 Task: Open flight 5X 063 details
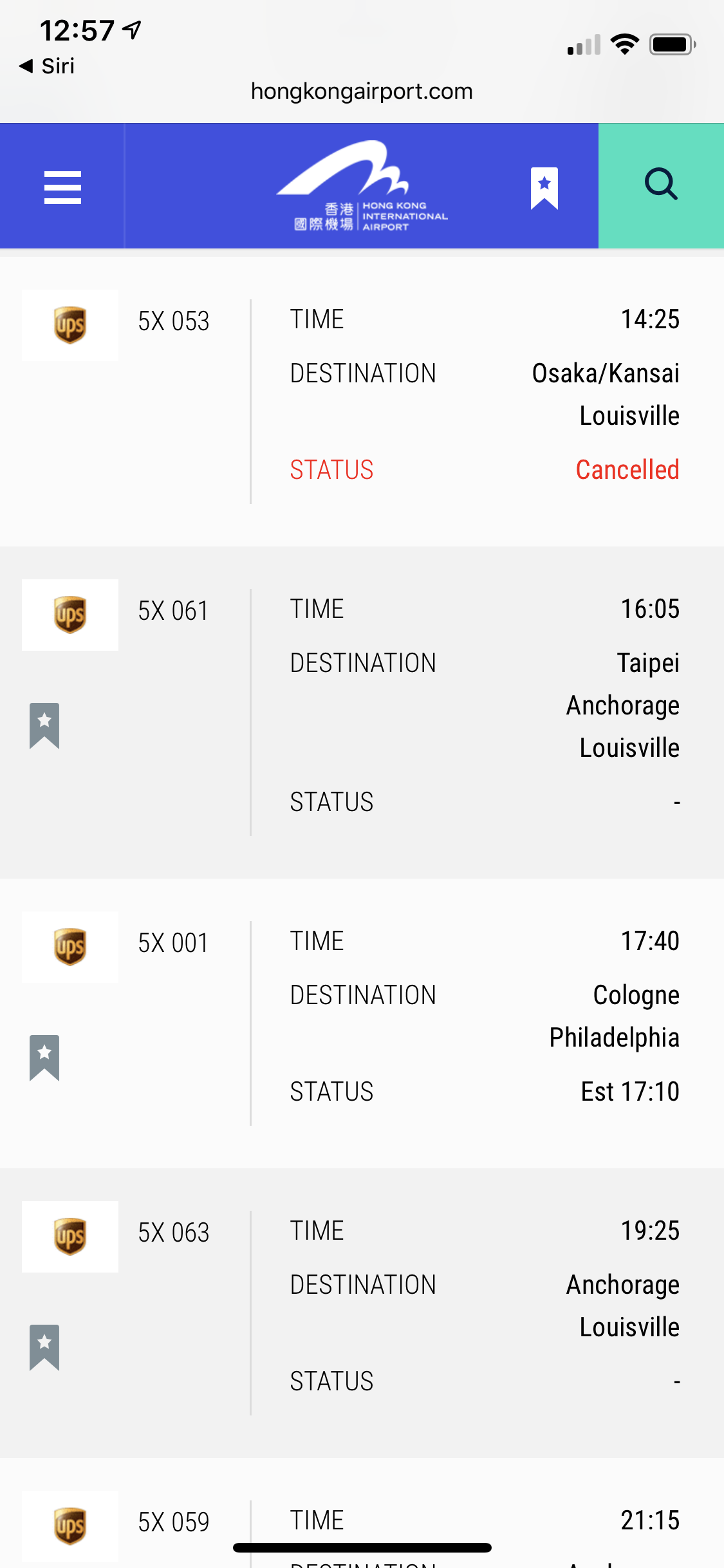pos(362,1313)
